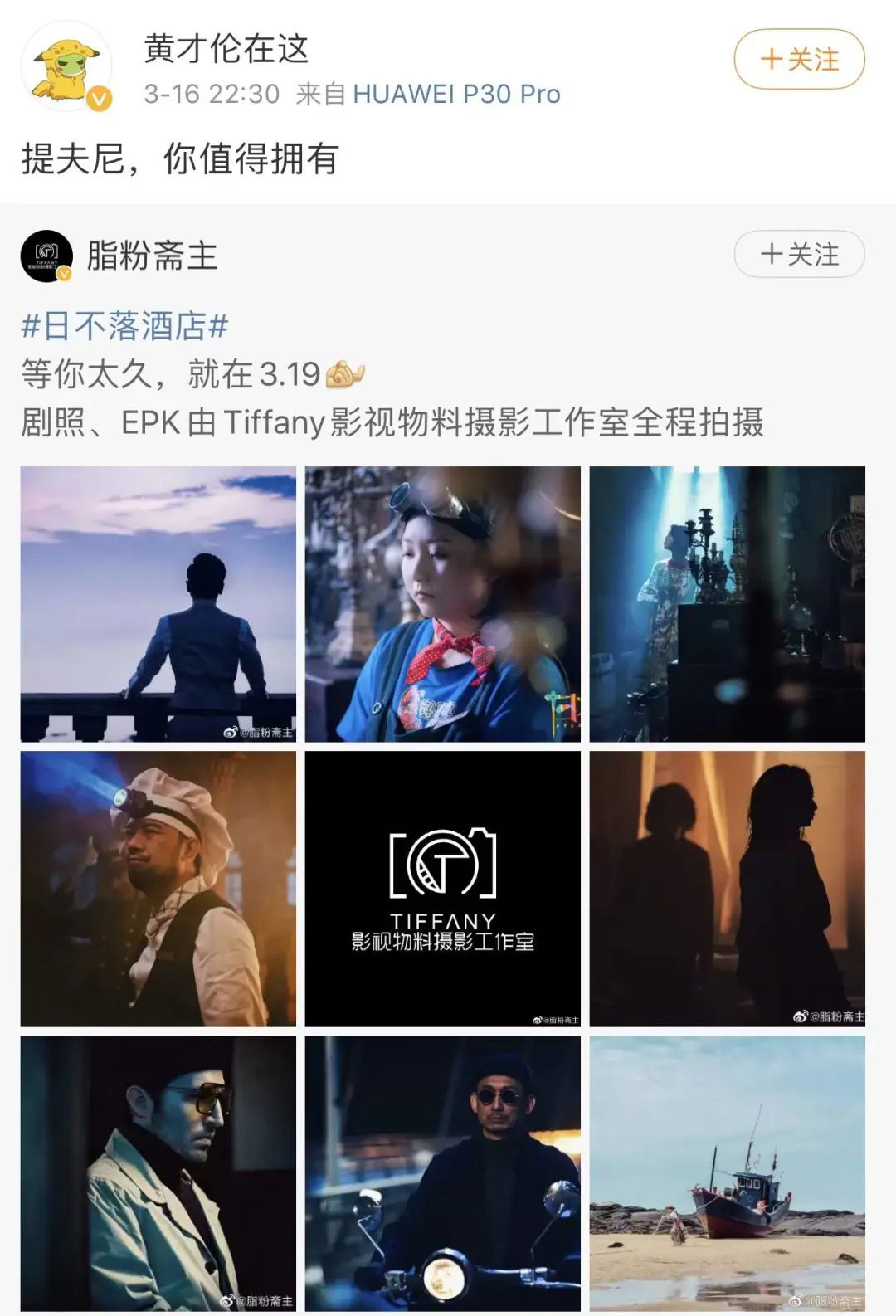
Task: Open the photo of boat on beach
Action: click(727, 1172)
